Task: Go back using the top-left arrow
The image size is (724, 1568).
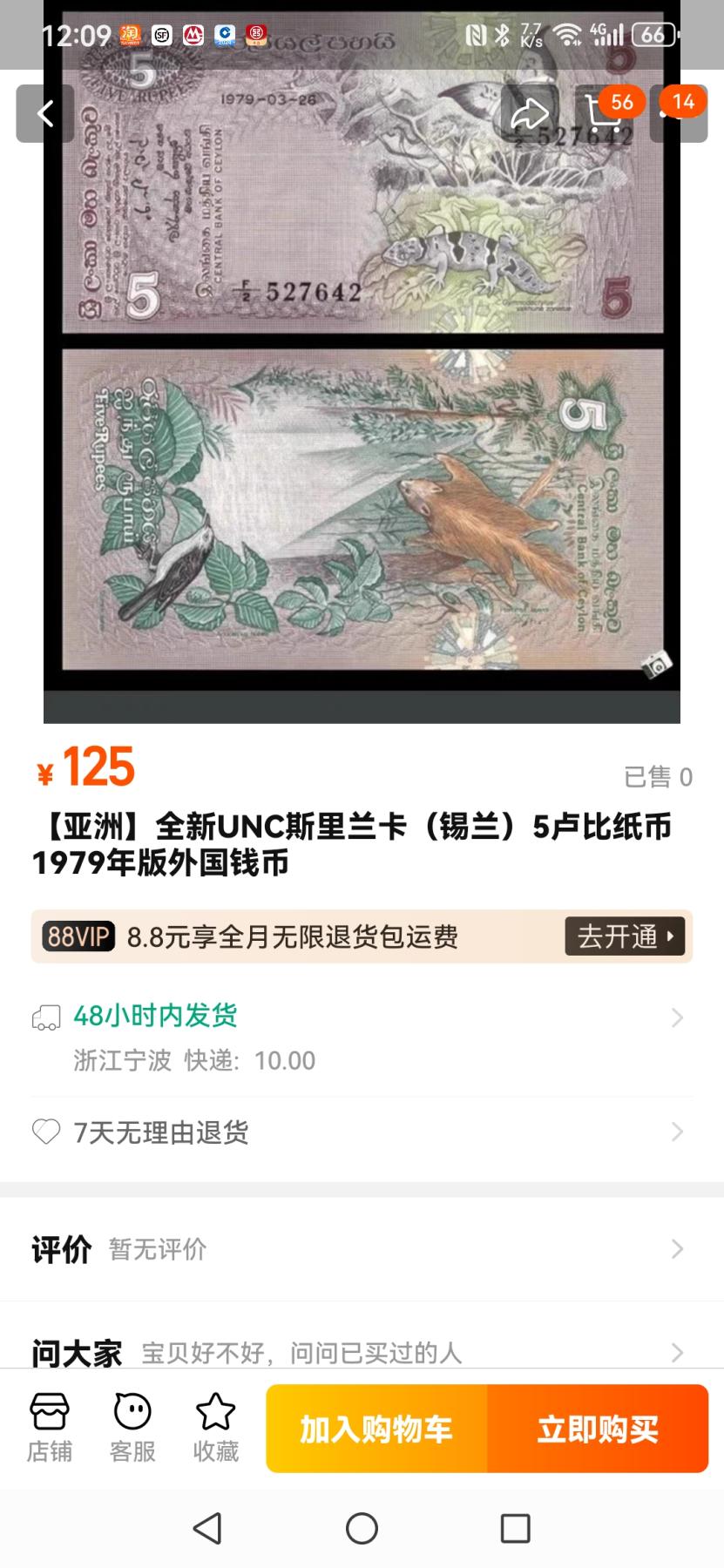Action: [44, 113]
